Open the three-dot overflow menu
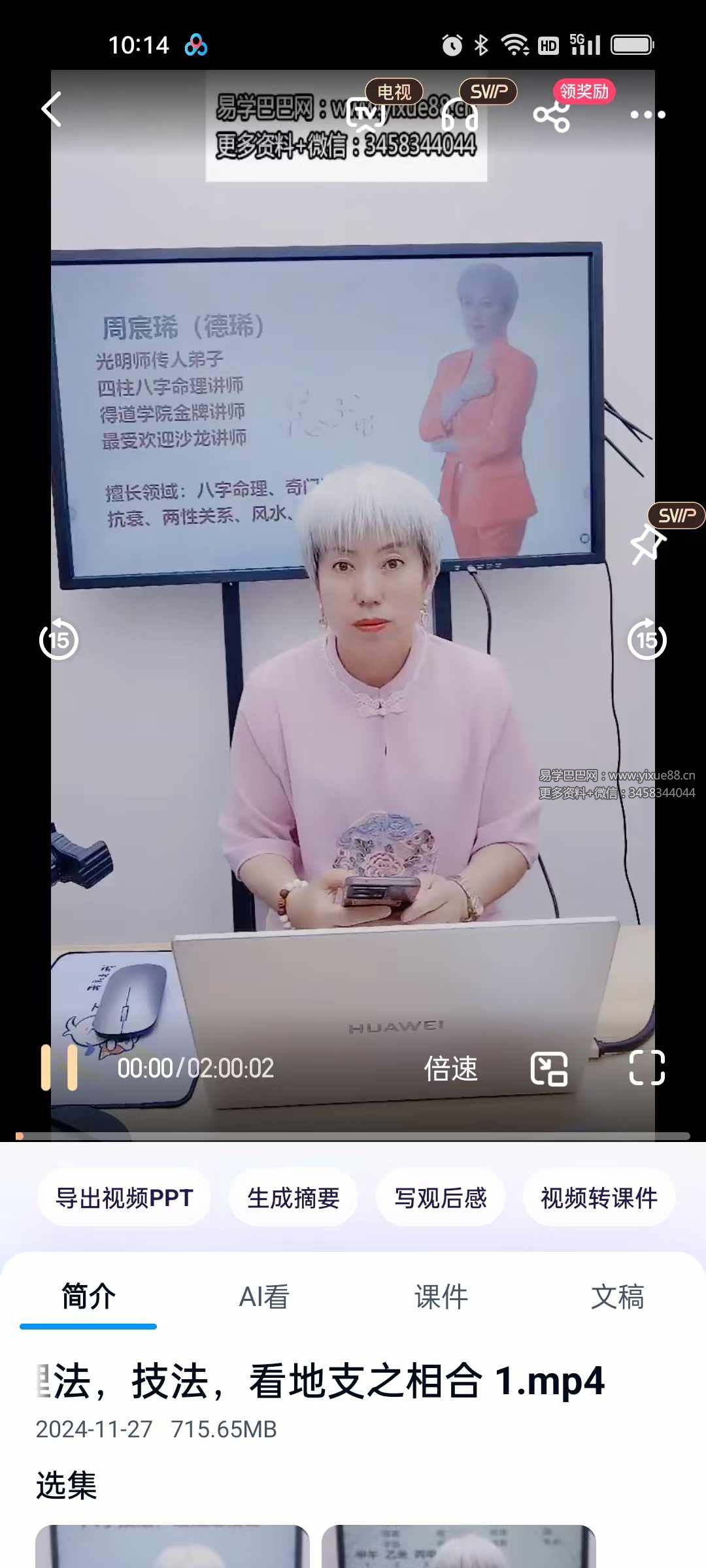 click(x=647, y=115)
